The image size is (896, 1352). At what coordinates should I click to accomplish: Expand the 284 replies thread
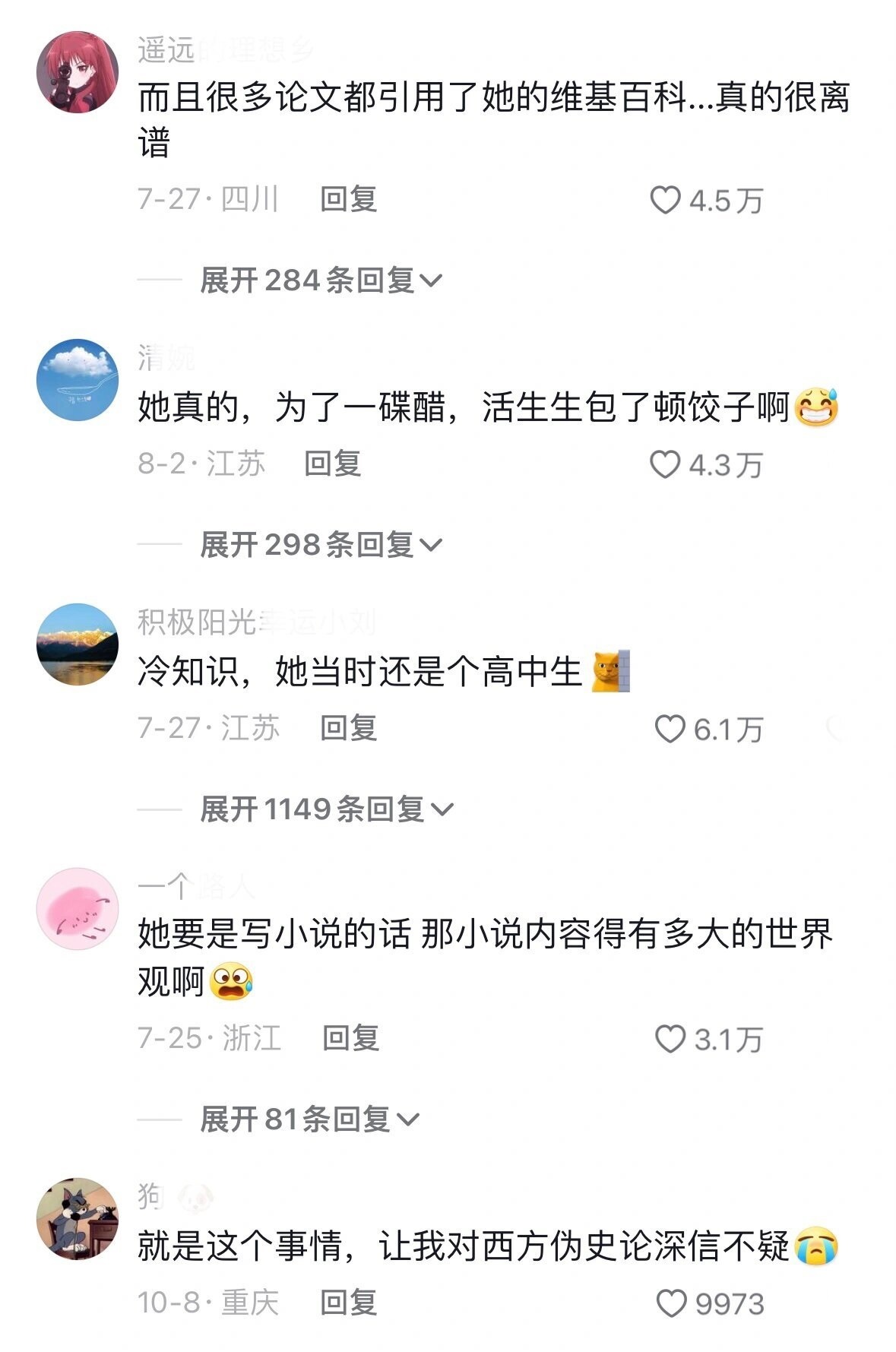click(320, 280)
